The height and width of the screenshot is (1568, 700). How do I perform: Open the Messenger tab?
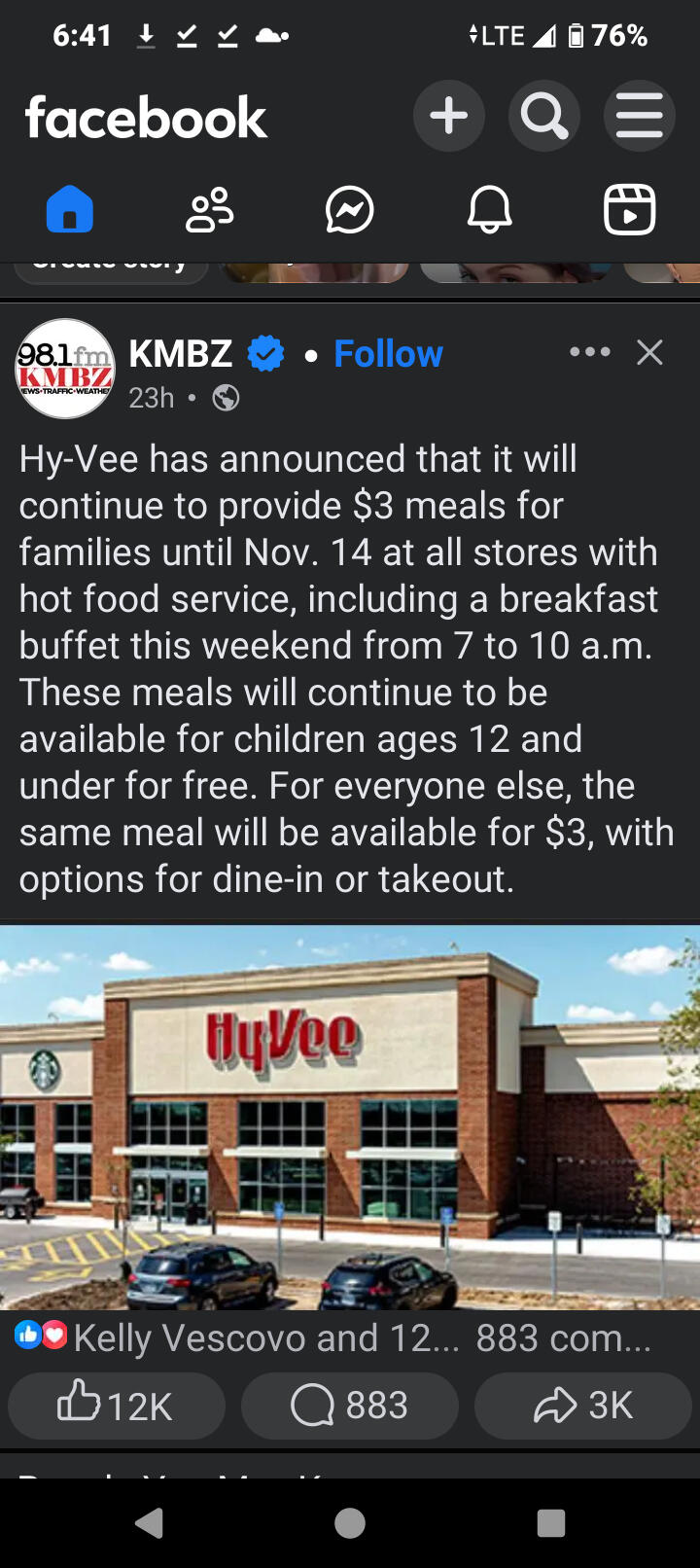coord(350,210)
